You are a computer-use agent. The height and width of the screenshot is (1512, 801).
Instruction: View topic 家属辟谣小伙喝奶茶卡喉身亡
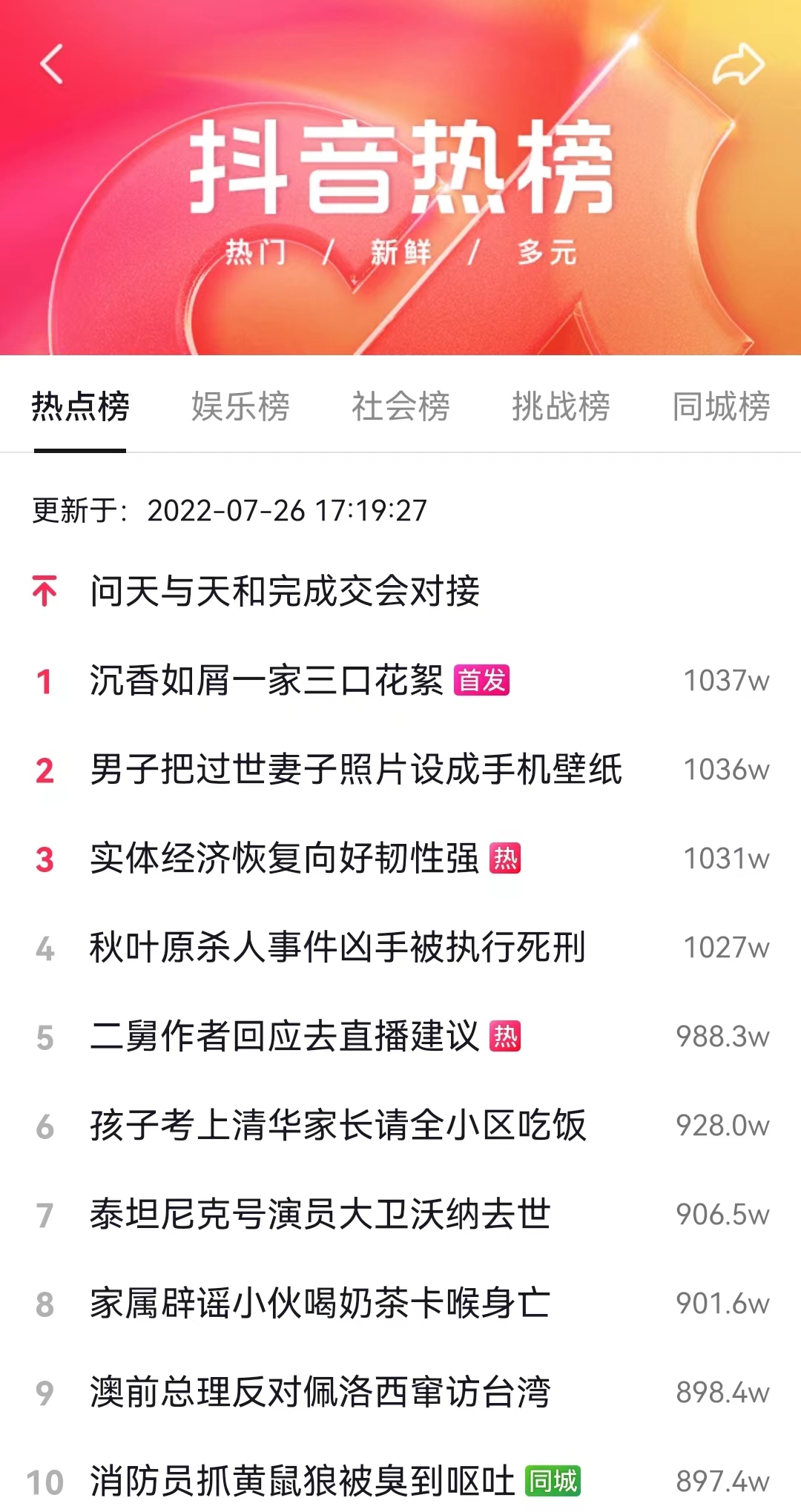(400, 1303)
